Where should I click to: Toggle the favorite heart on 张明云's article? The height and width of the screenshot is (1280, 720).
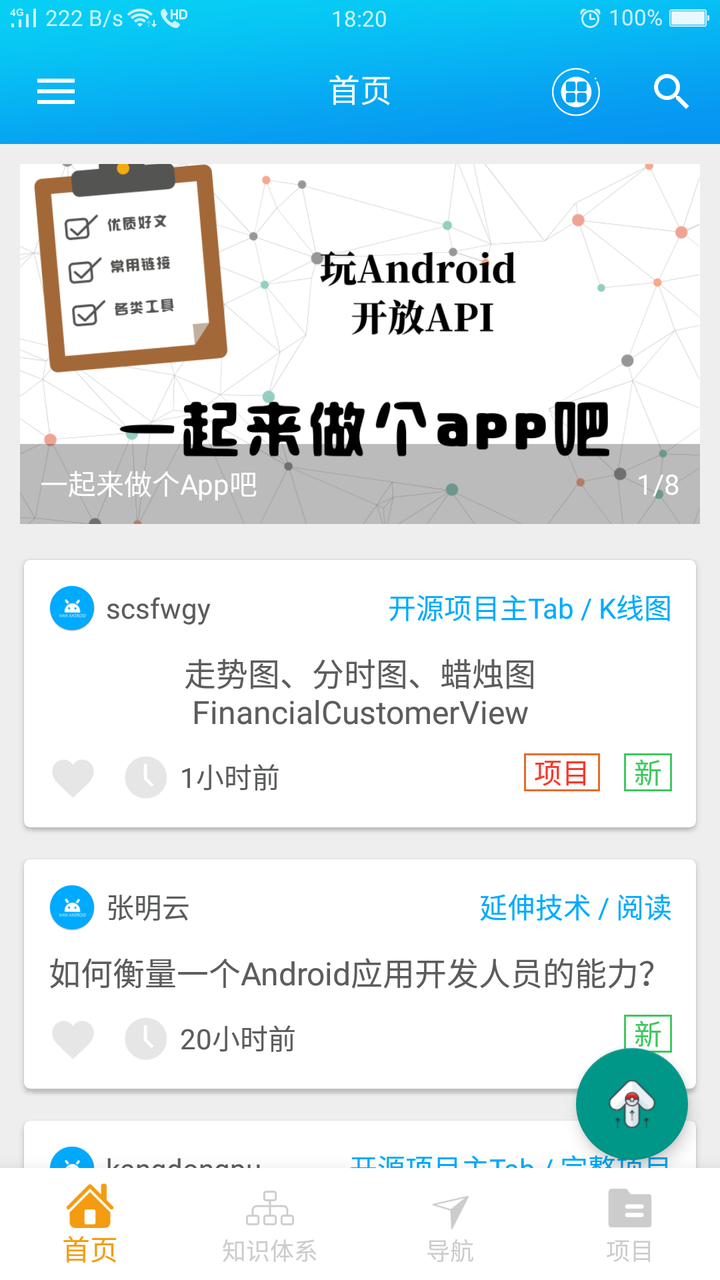(72, 1039)
